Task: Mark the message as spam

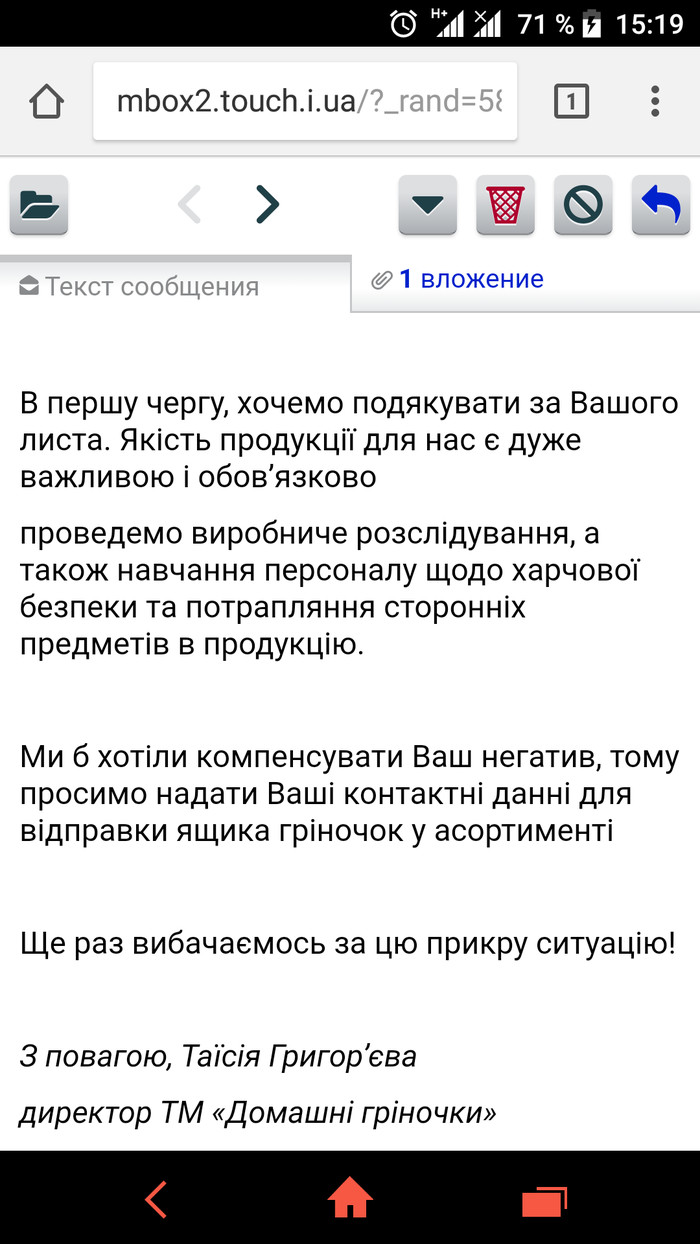Action: pos(583,205)
